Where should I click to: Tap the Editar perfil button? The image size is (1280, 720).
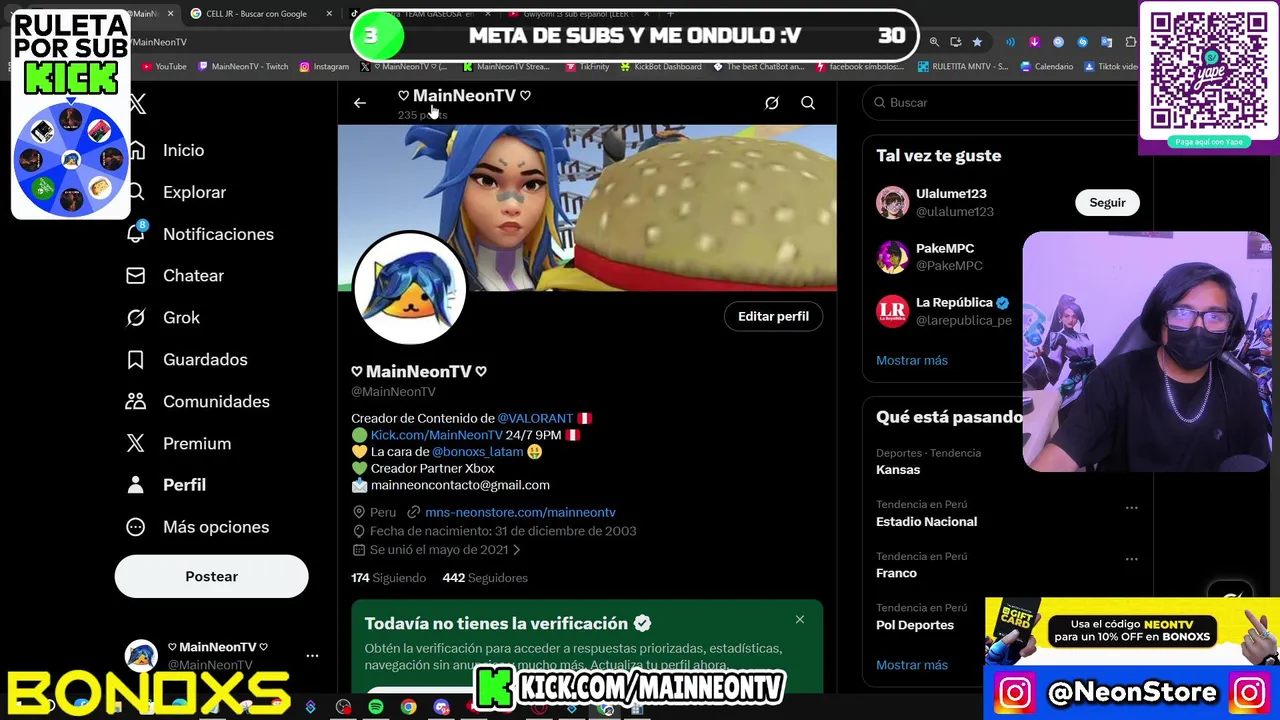coord(773,316)
